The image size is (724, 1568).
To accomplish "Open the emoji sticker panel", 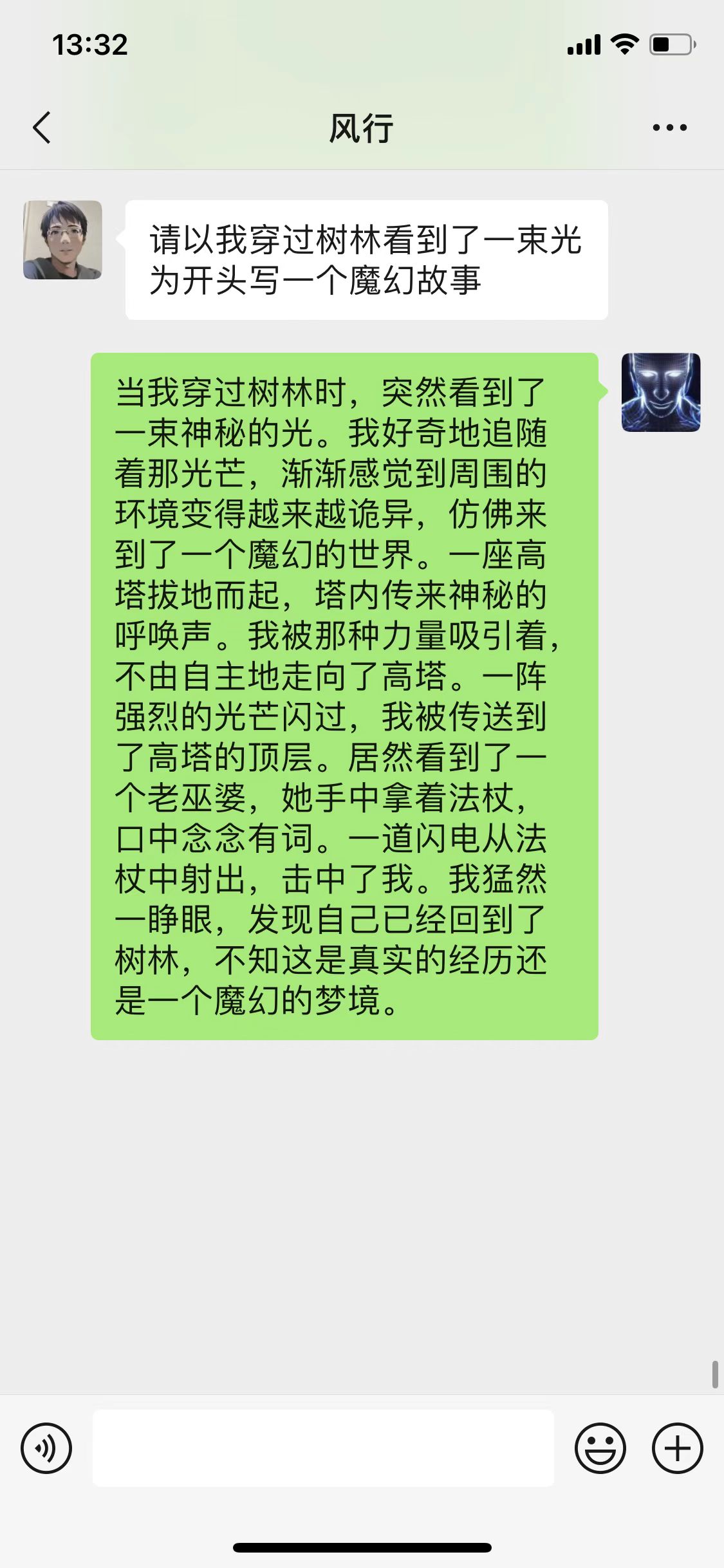I will point(600,1448).
